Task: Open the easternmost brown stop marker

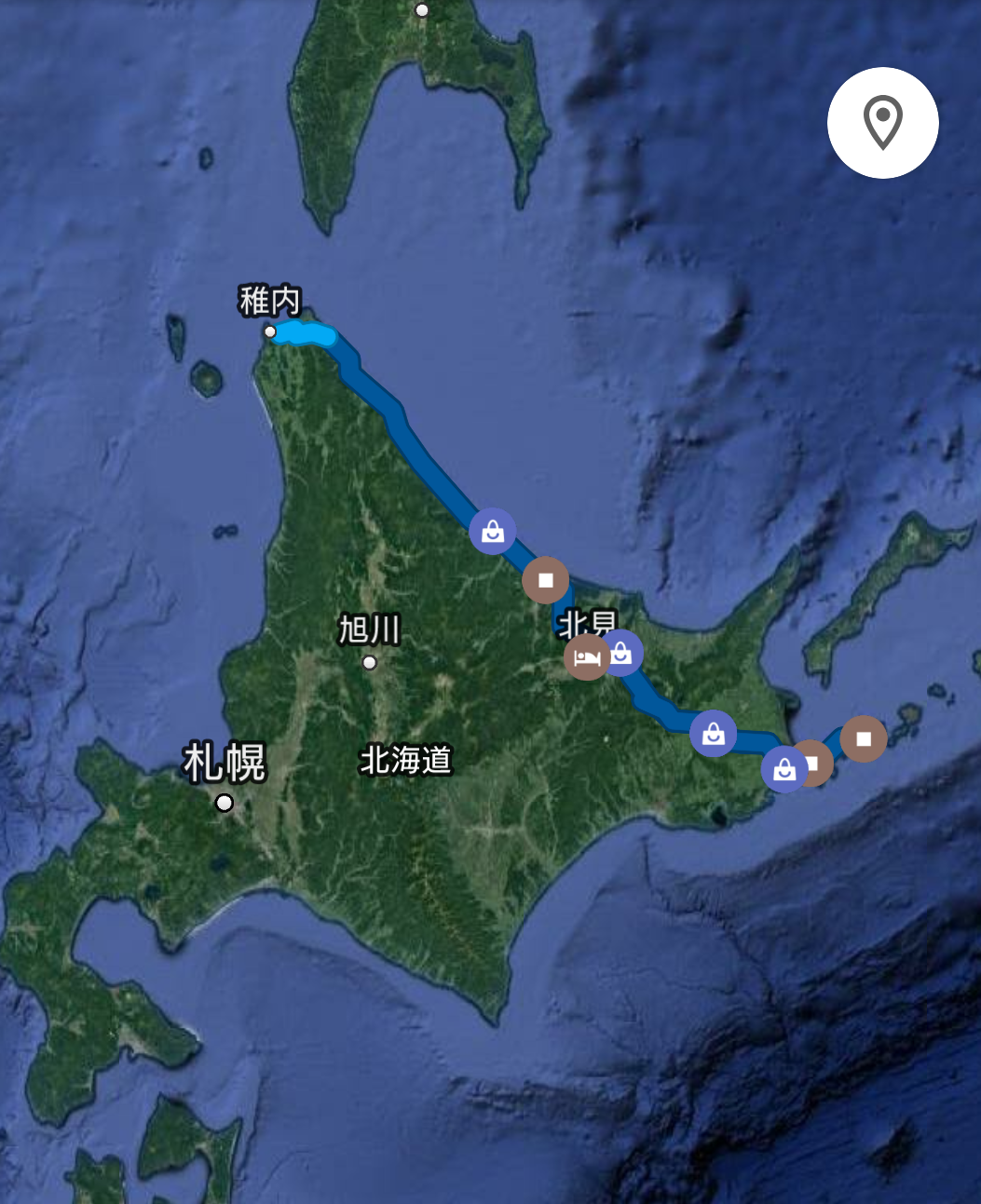Action: click(864, 738)
